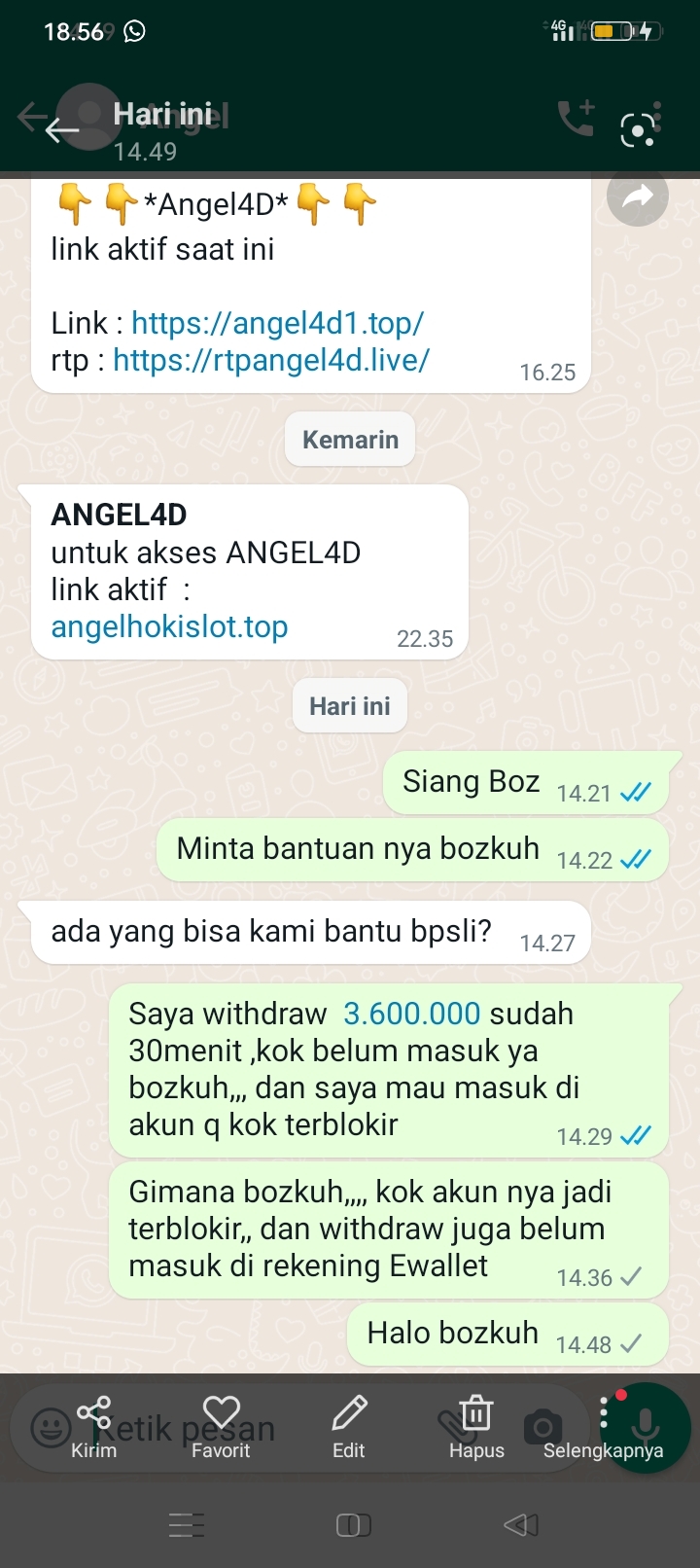Image resolution: width=700 pixels, height=1568 pixels.
Task: Open the angelhokislot.top link
Action: (169, 626)
